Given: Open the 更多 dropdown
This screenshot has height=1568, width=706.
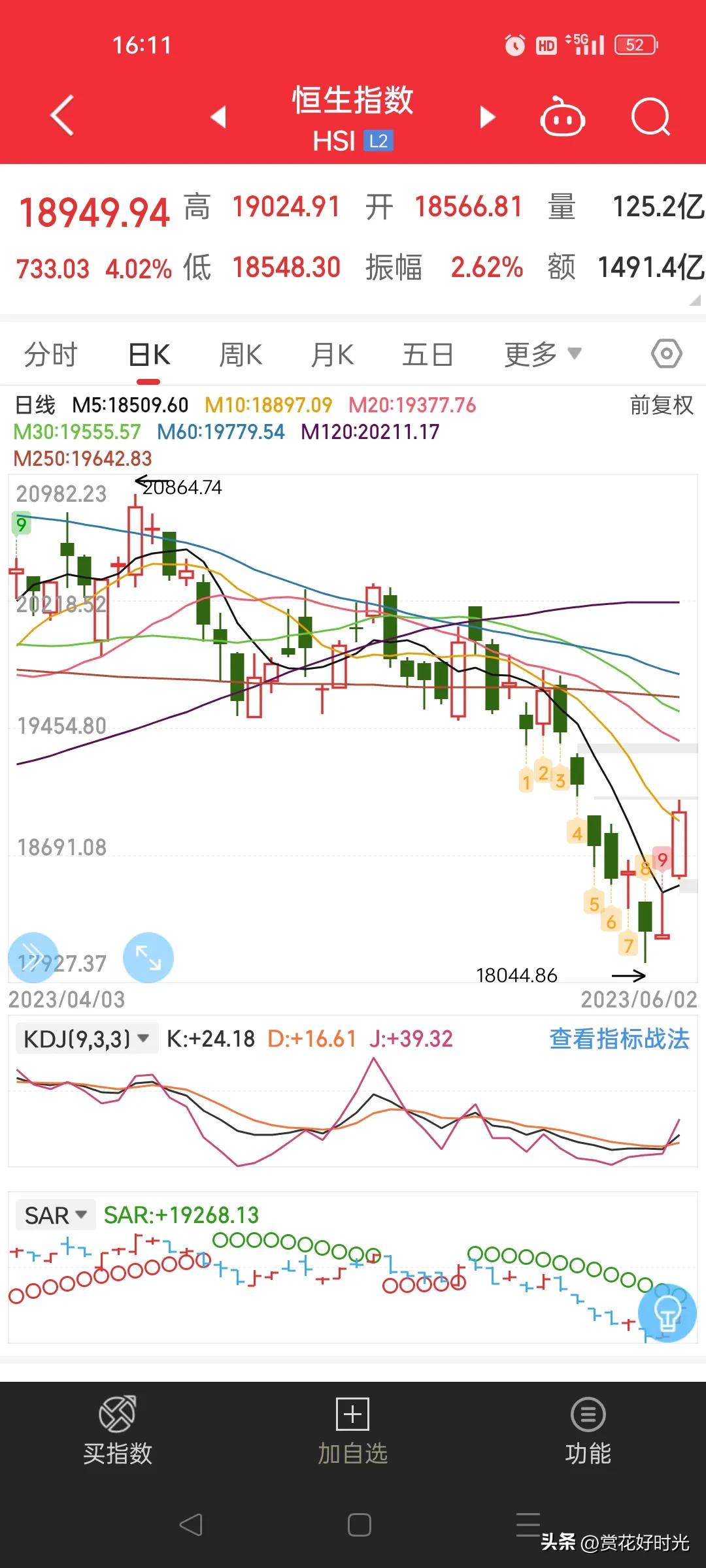Looking at the screenshot, I should pos(543,353).
